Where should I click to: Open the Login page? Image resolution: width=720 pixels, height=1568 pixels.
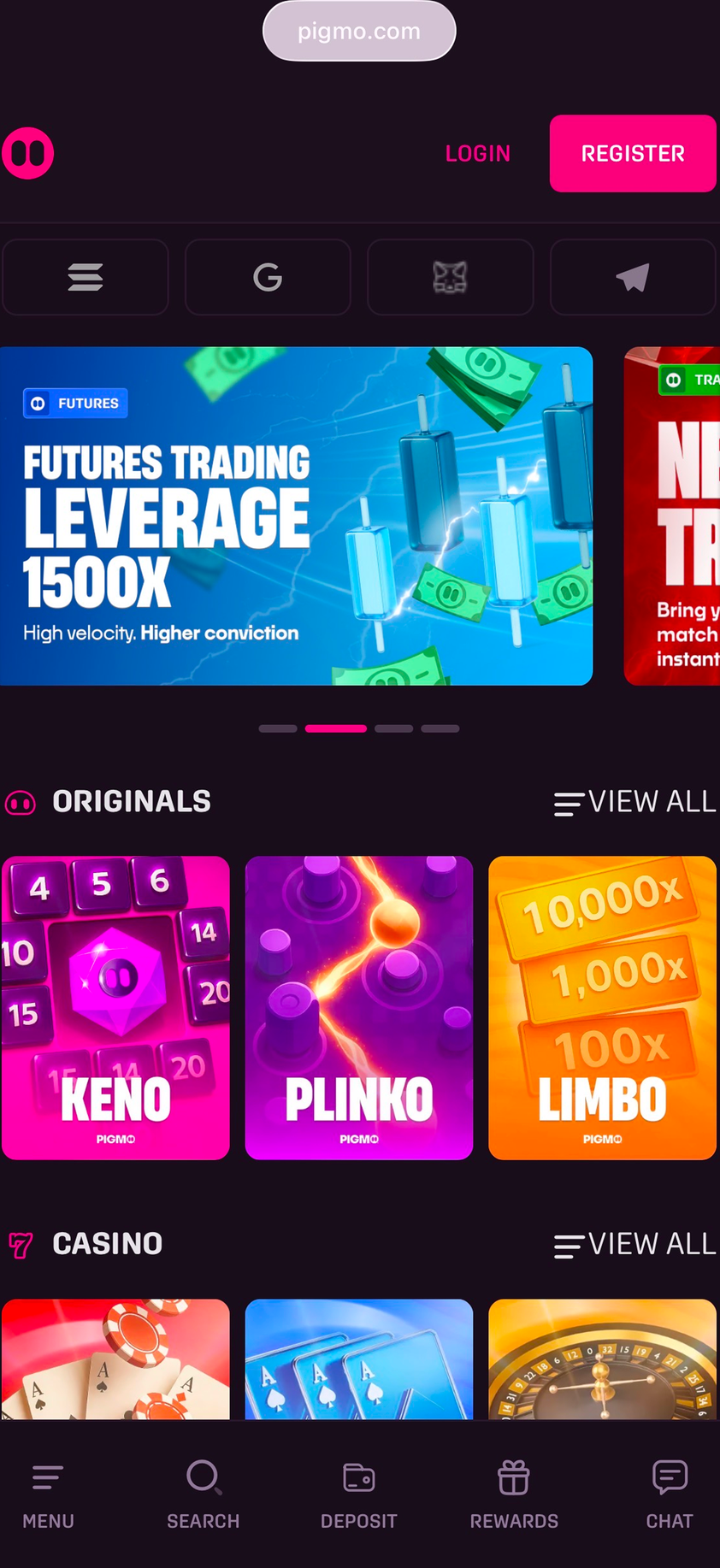point(477,154)
